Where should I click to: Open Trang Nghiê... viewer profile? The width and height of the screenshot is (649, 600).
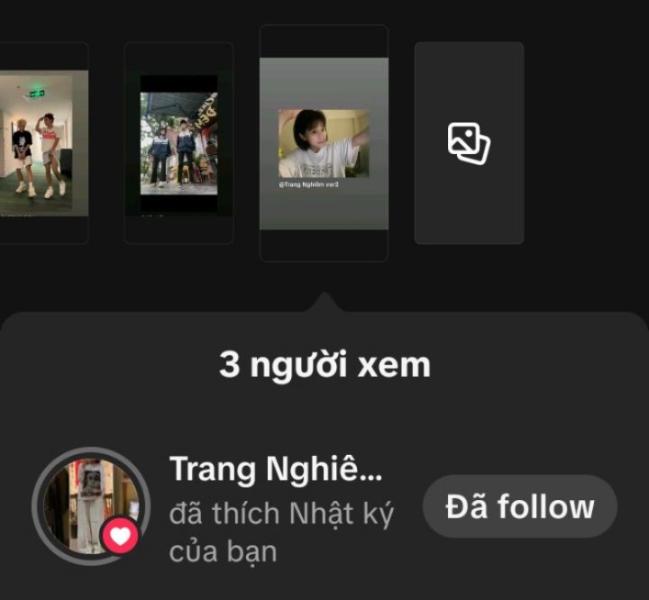coord(275,469)
